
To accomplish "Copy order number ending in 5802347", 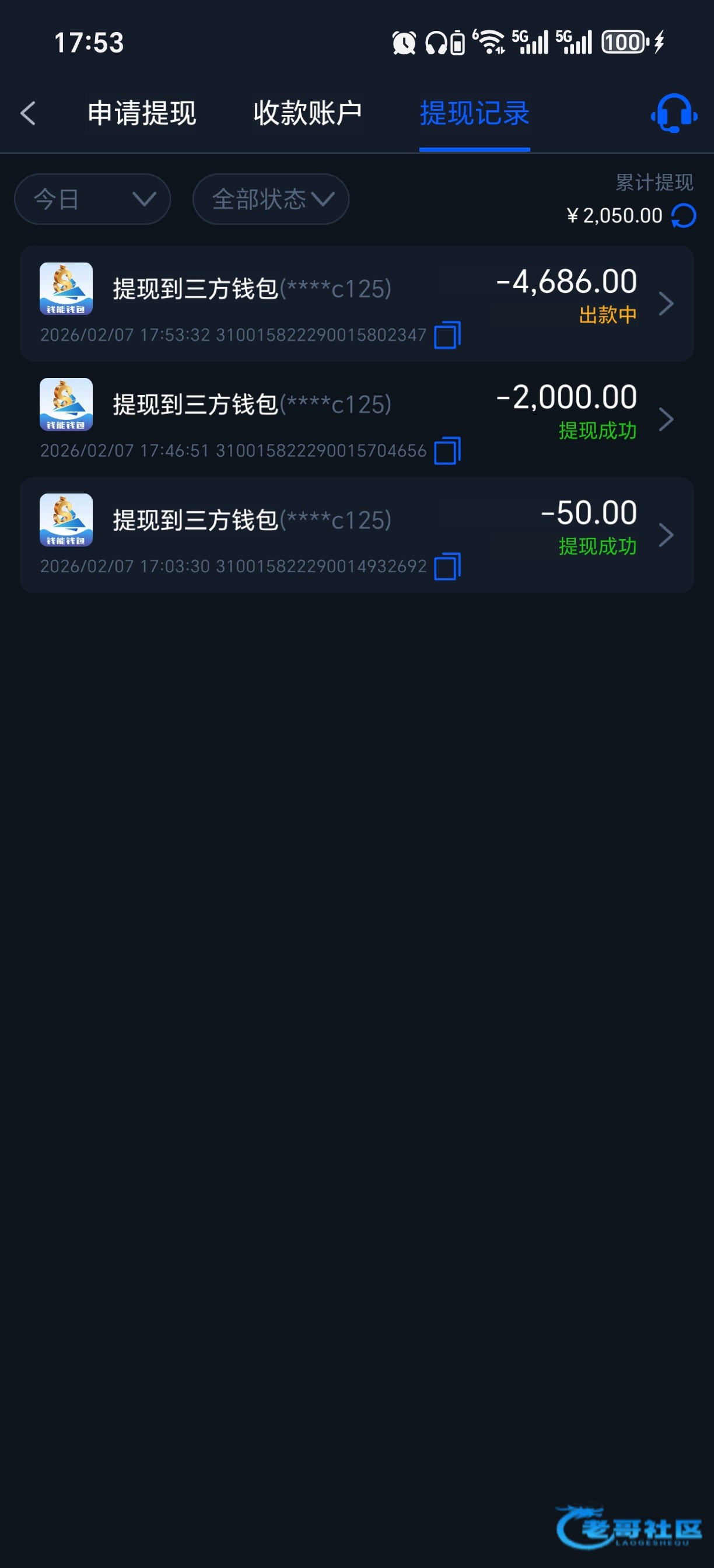I will tap(447, 335).
